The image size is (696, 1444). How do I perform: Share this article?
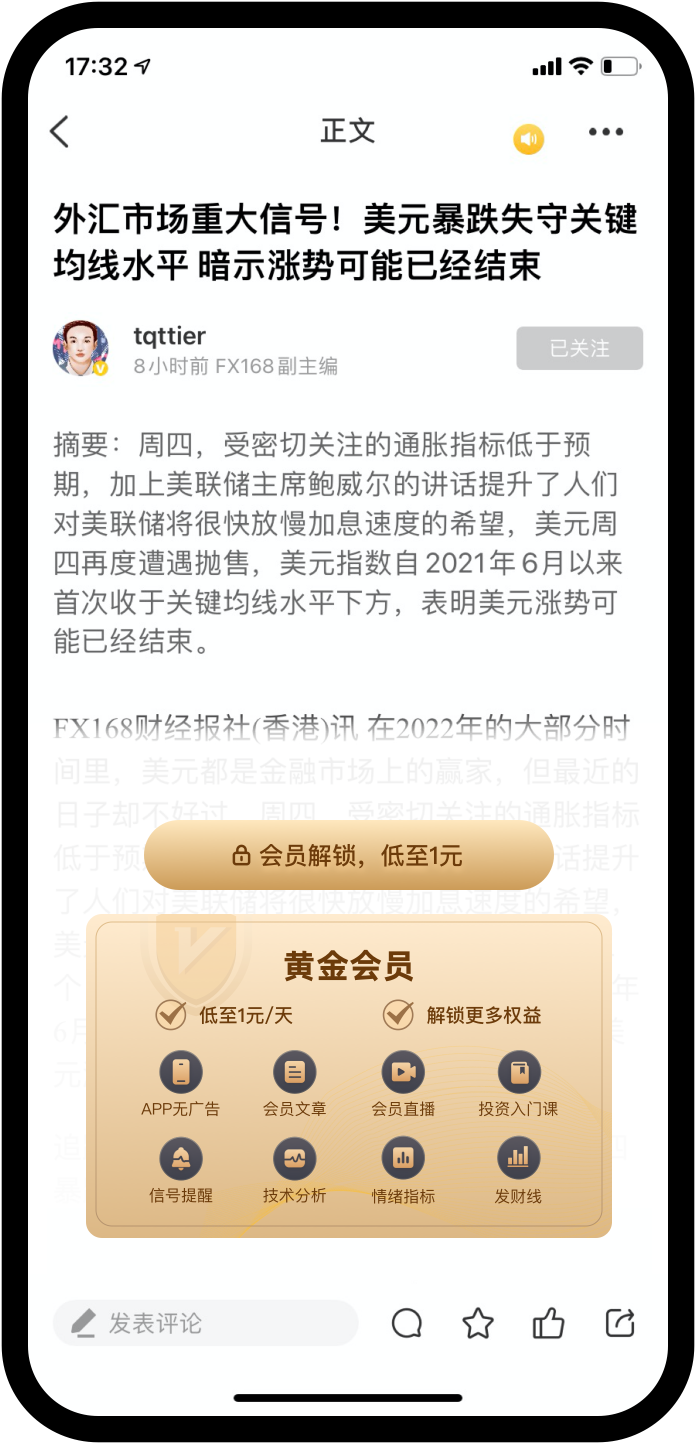pyautogui.click(x=620, y=1323)
